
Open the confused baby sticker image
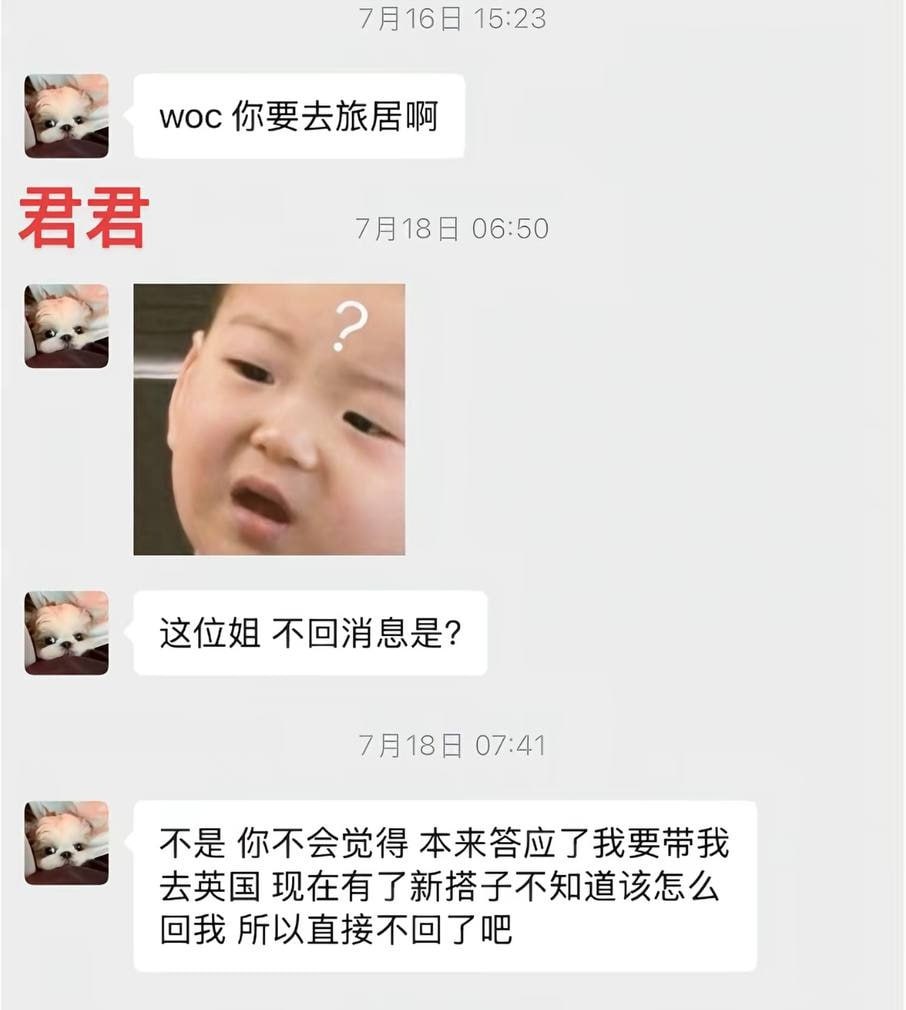(x=269, y=419)
